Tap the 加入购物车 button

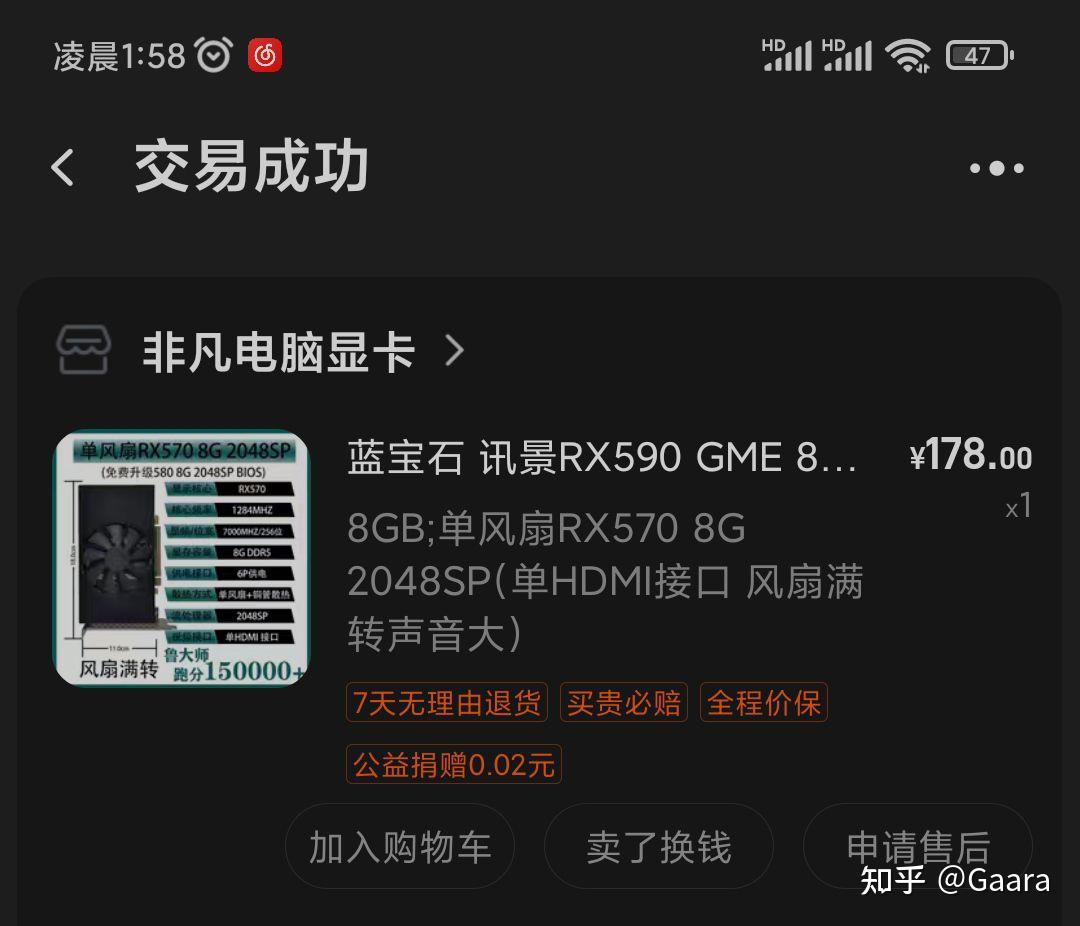point(399,847)
